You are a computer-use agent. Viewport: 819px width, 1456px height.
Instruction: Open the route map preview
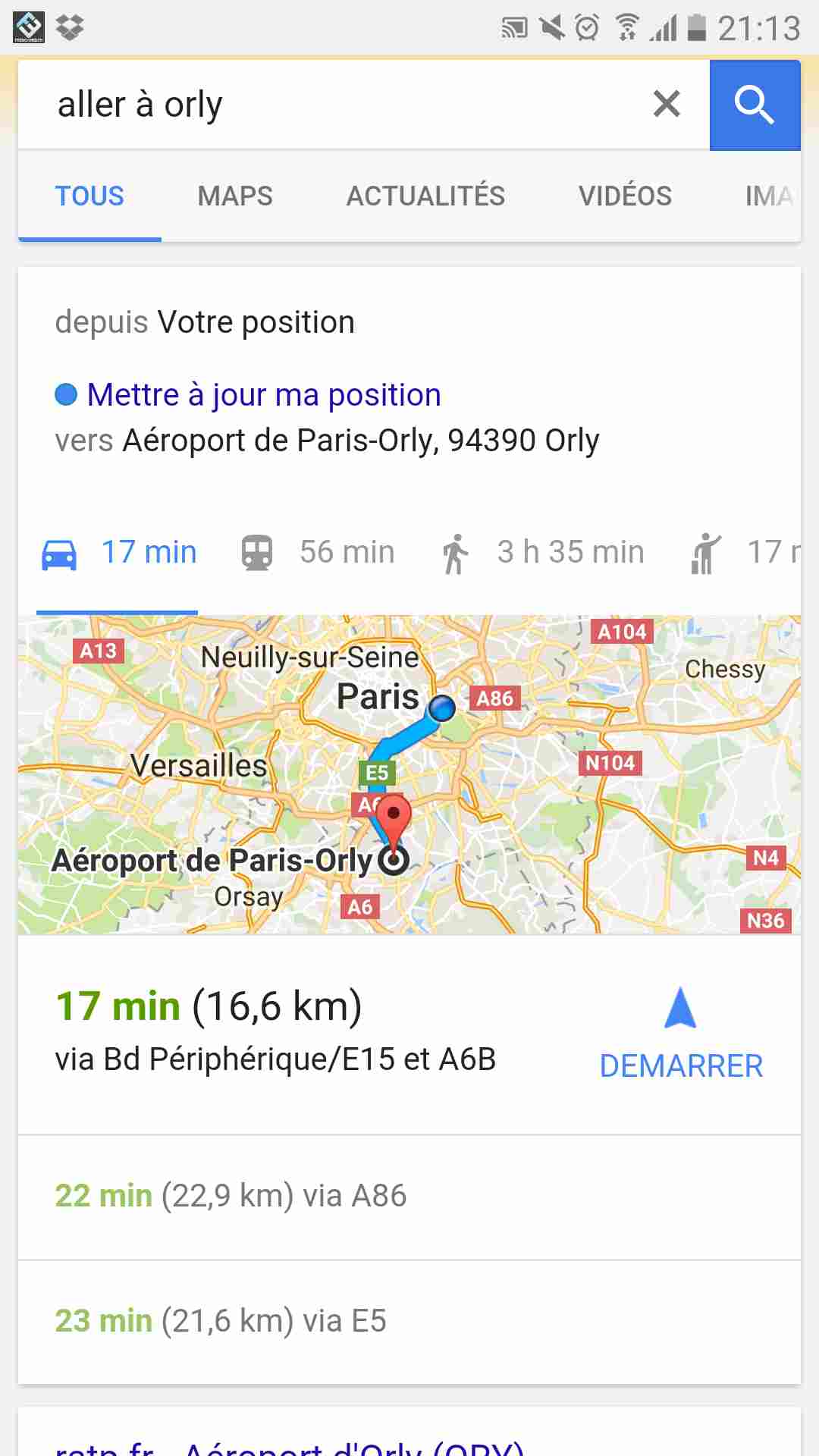pos(409,774)
